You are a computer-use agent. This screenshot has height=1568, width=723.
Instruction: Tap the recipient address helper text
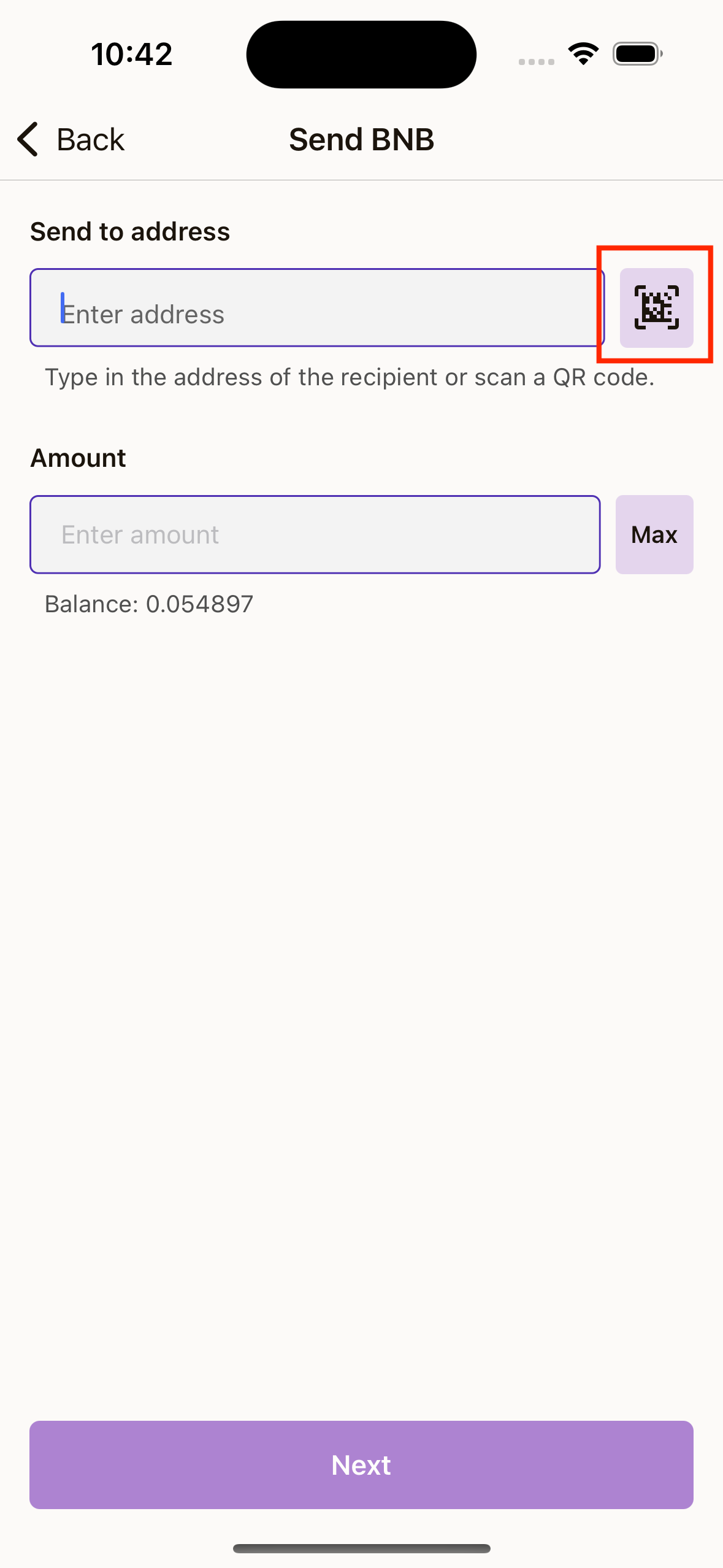point(349,377)
